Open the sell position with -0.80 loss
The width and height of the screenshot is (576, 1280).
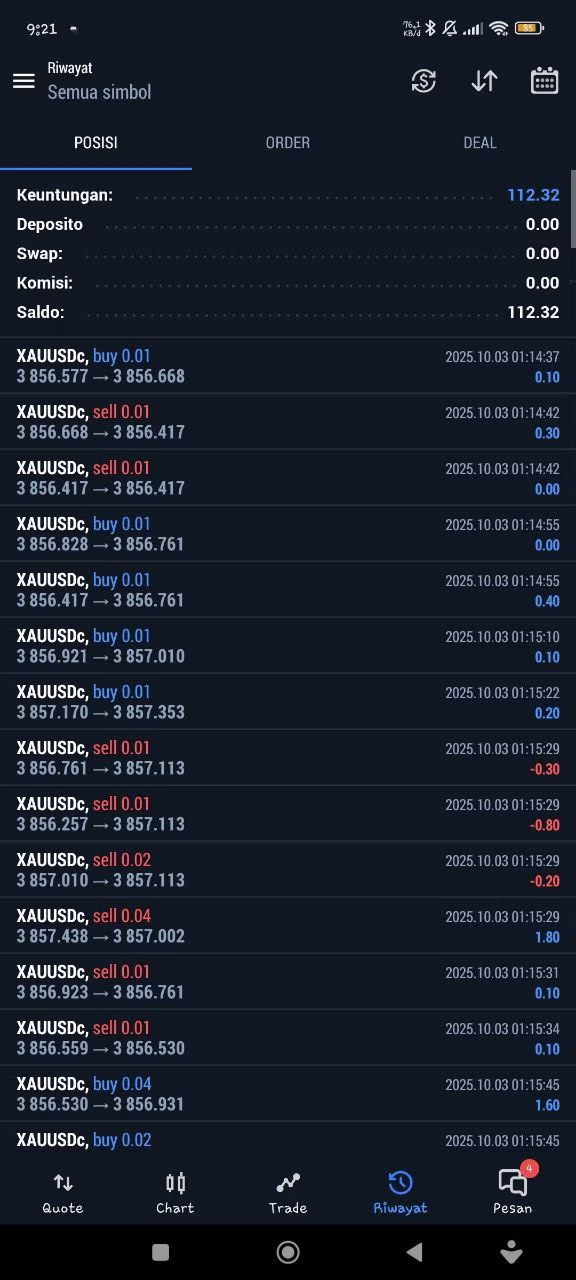click(x=288, y=814)
